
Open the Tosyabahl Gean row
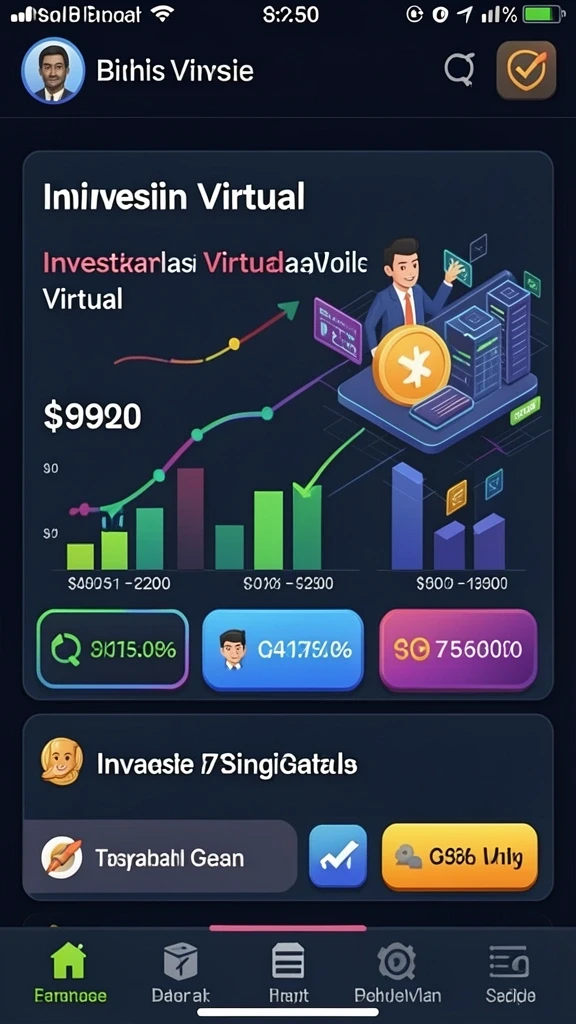click(160, 857)
